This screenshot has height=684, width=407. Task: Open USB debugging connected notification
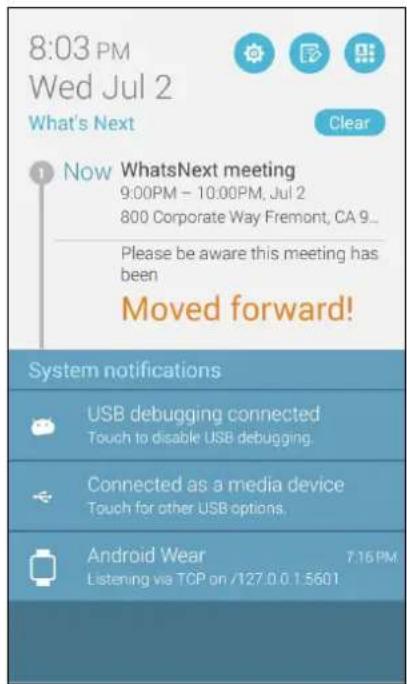[207, 425]
